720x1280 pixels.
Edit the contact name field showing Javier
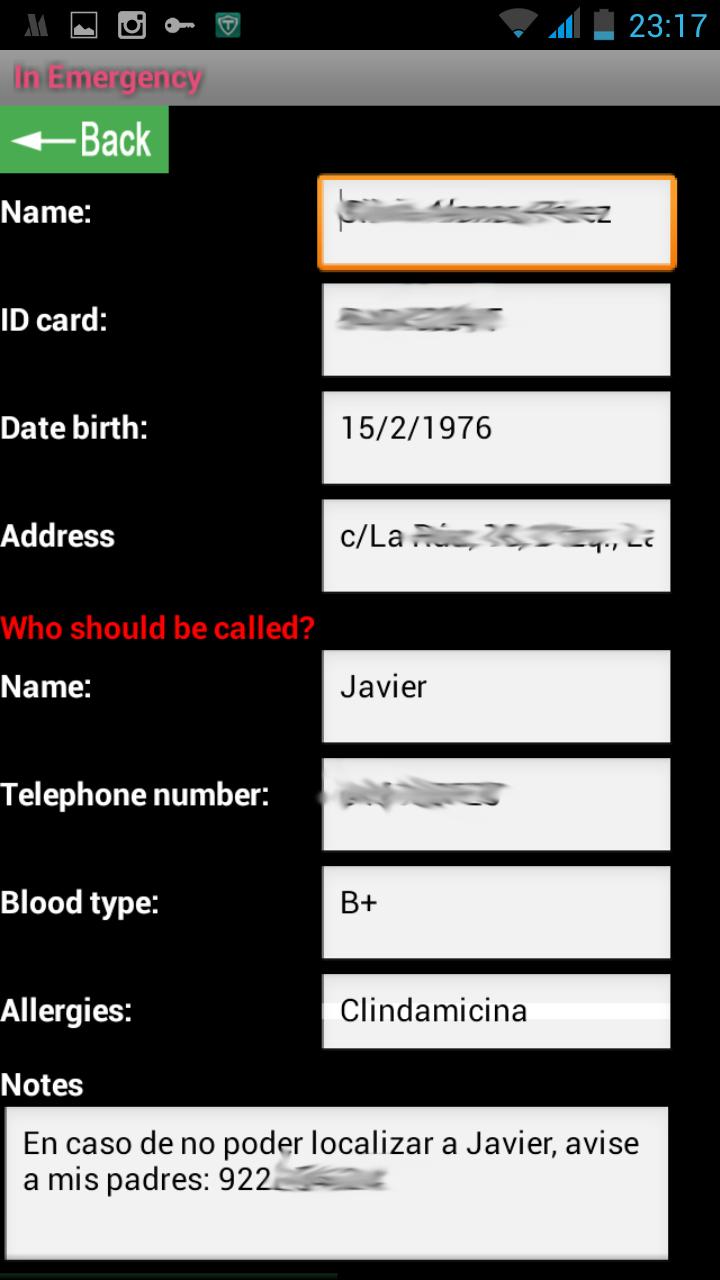pos(496,696)
